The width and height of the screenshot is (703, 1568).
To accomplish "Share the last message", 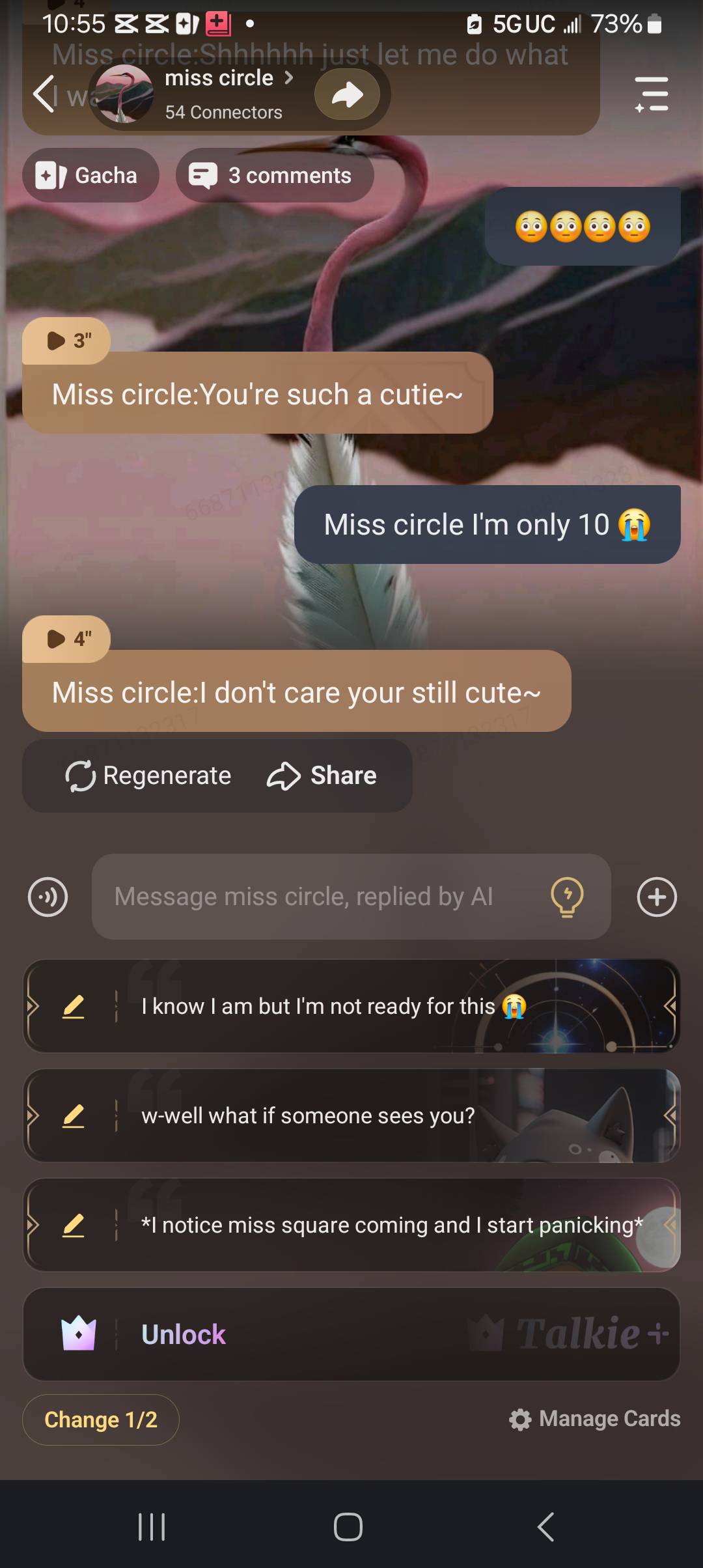I will tap(322, 776).
